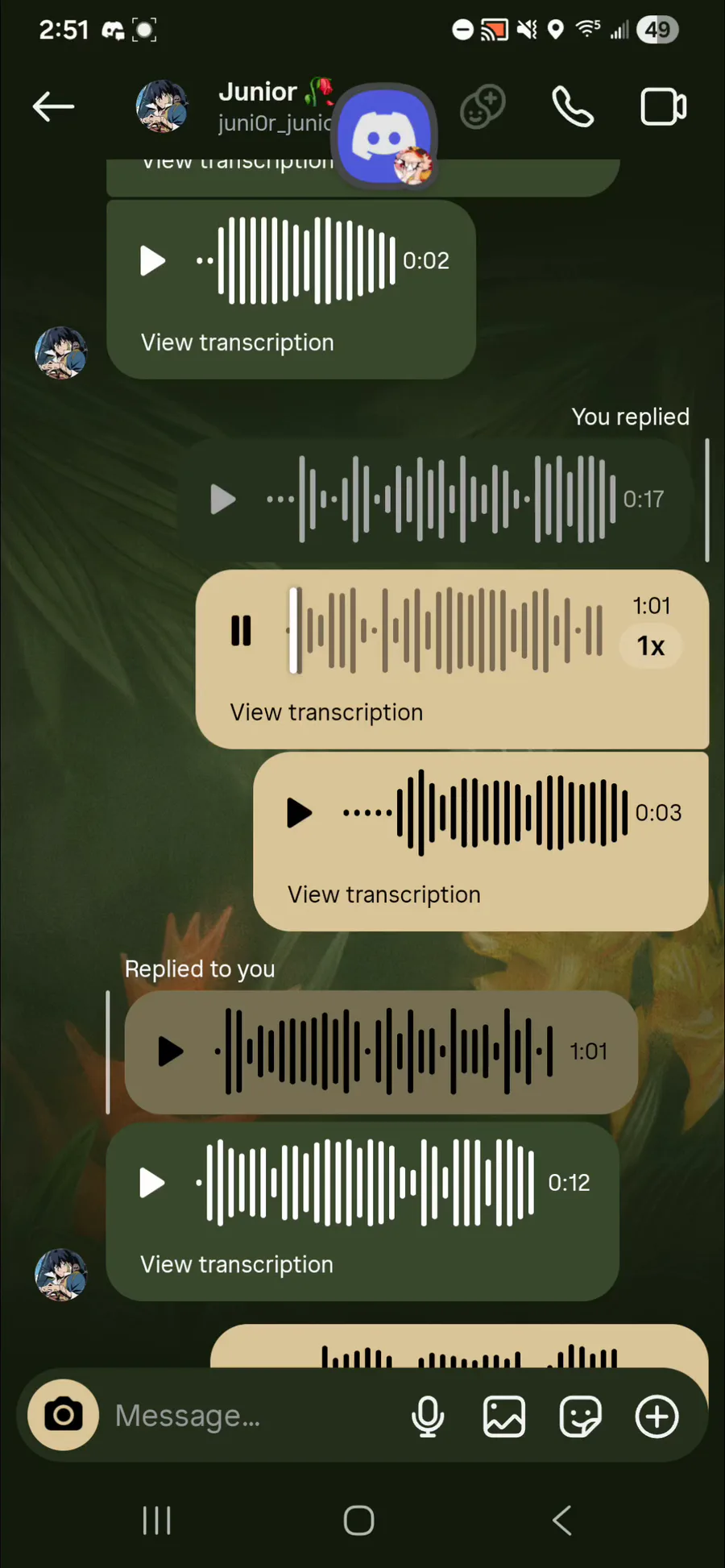This screenshot has width=725, height=1568.
Task: Open the floating Discord chat bubble
Action: (385, 137)
